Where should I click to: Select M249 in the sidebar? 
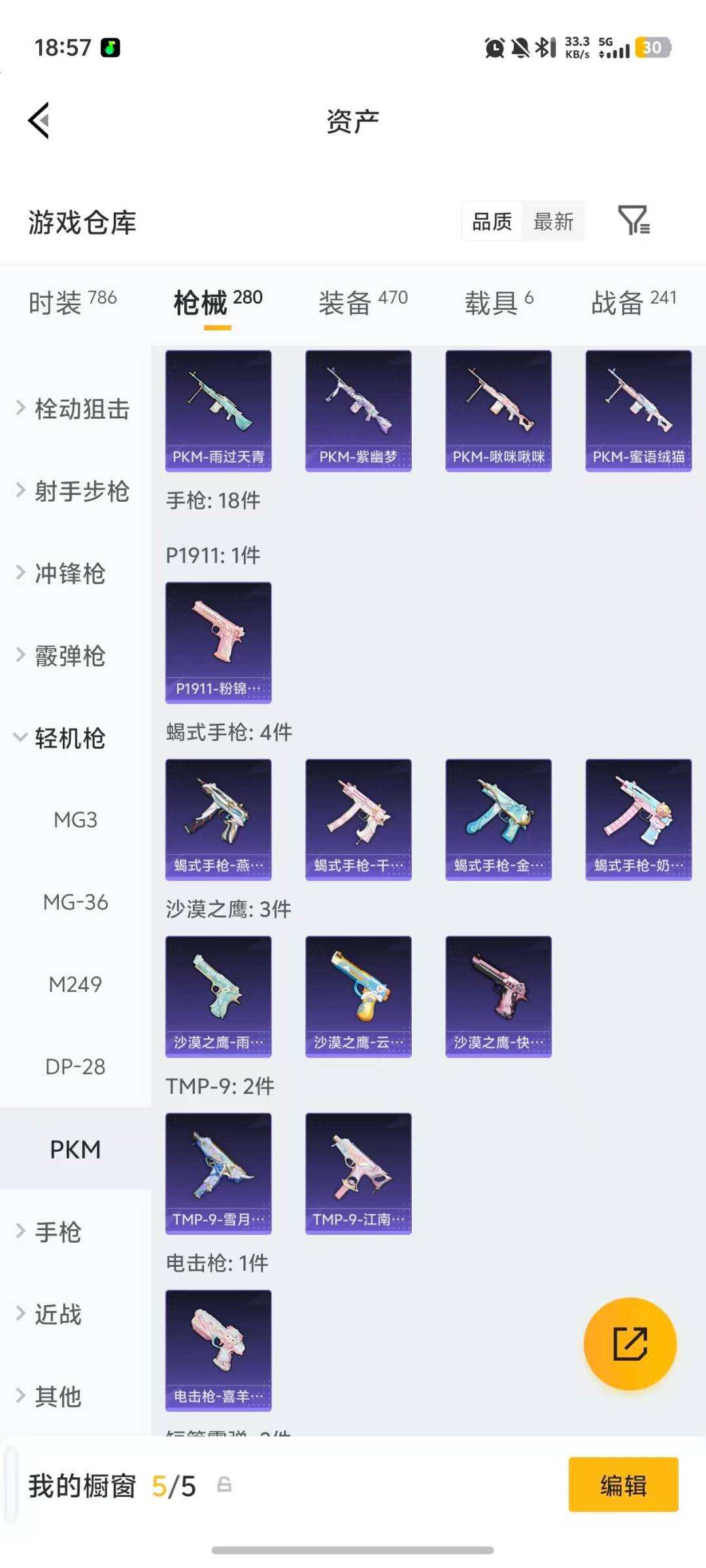coord(76,985)
